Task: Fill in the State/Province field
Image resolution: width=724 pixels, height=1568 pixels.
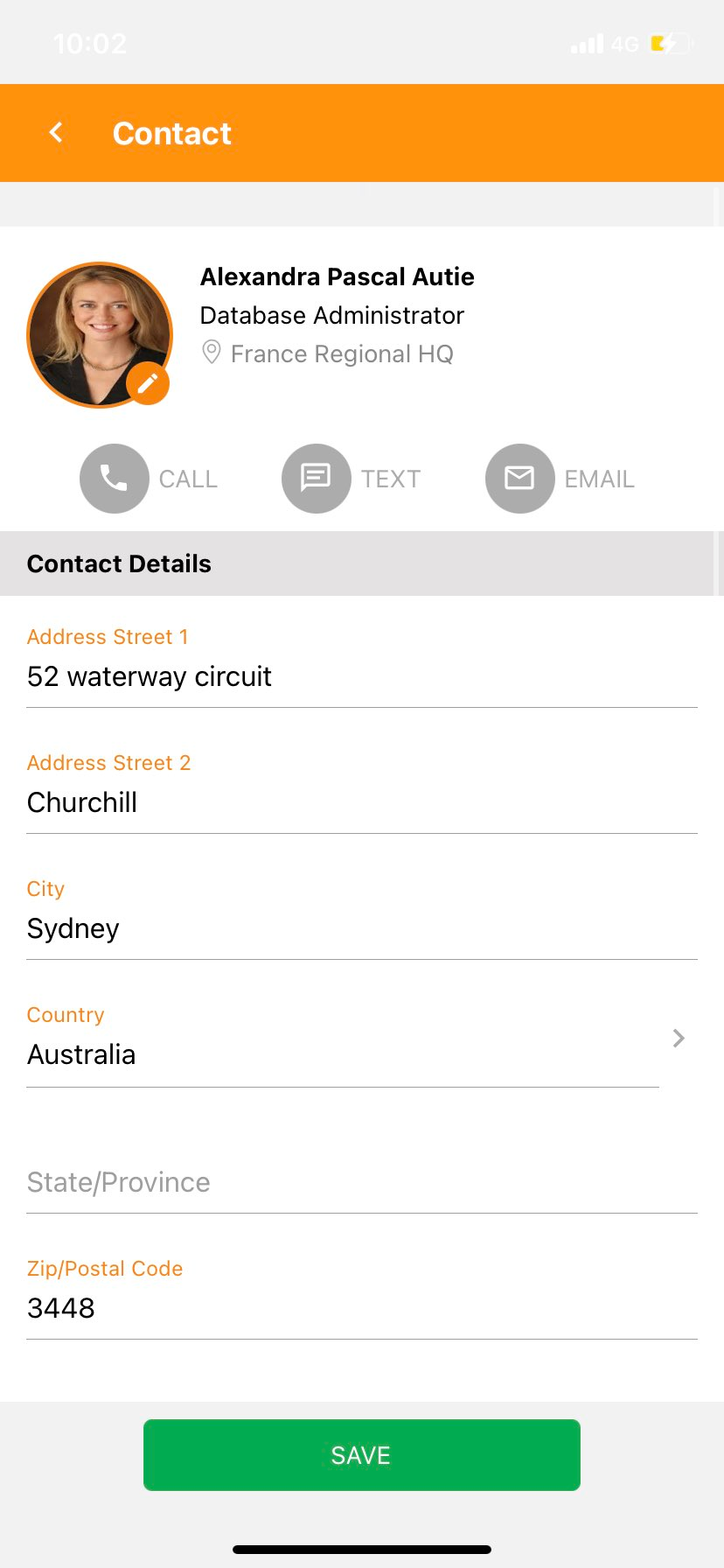Action: [x=361, y=1182]
